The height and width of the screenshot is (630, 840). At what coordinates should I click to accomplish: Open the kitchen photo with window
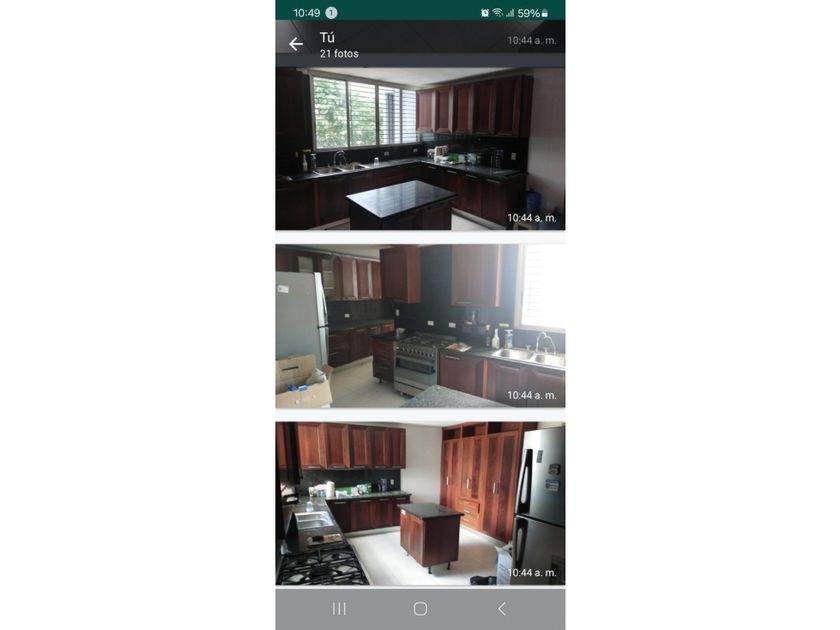click(420, 149)
